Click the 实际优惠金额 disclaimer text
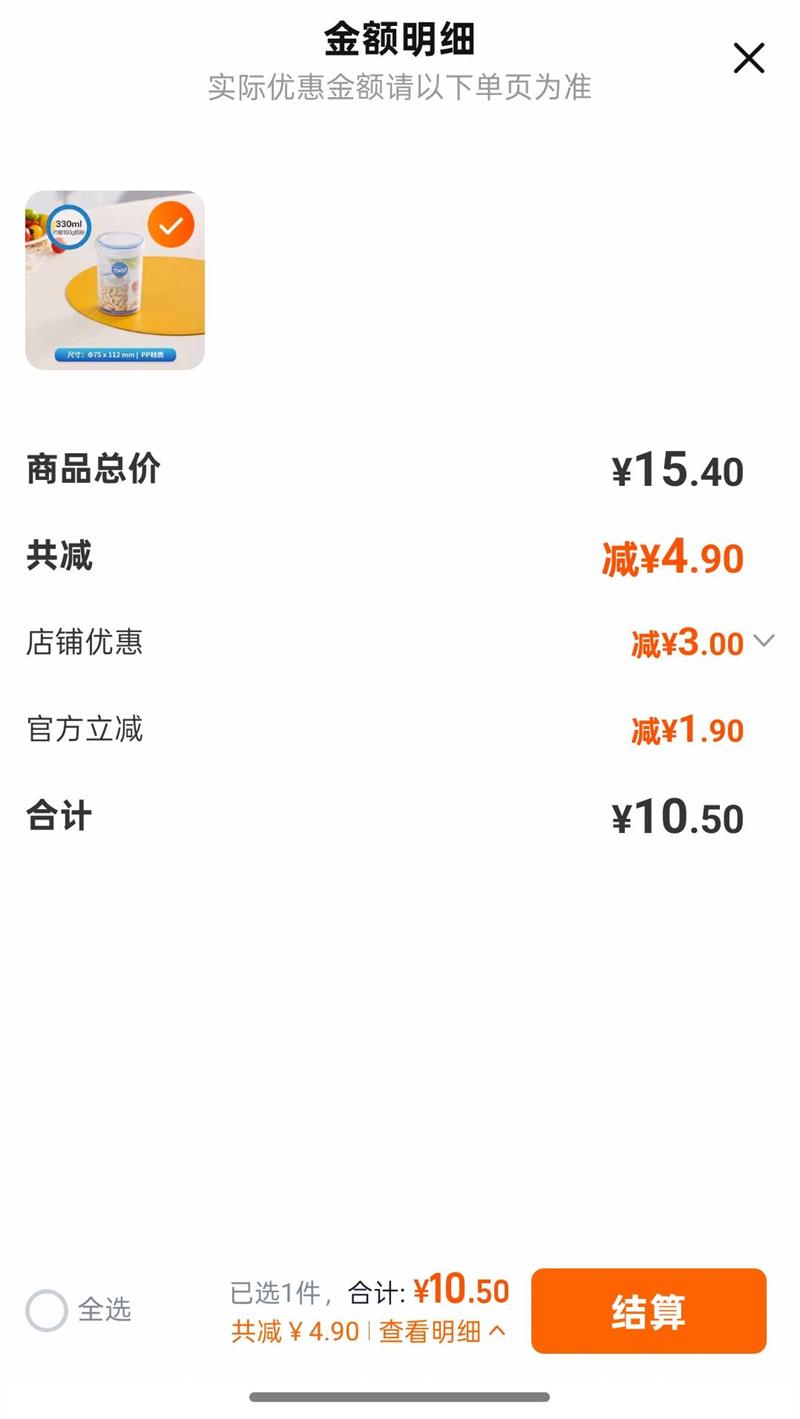 [399, 90]
